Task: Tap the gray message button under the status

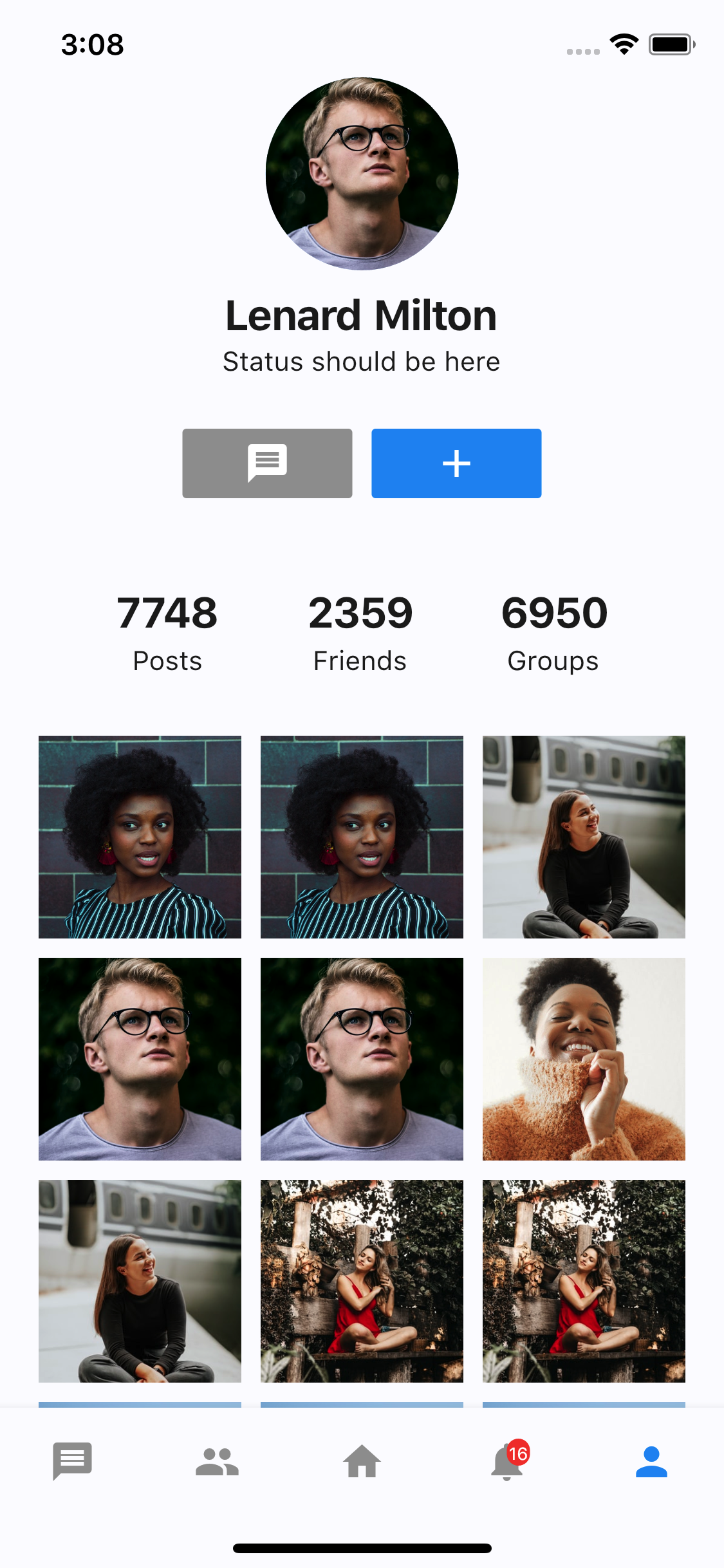Action: tap(267, 463)
